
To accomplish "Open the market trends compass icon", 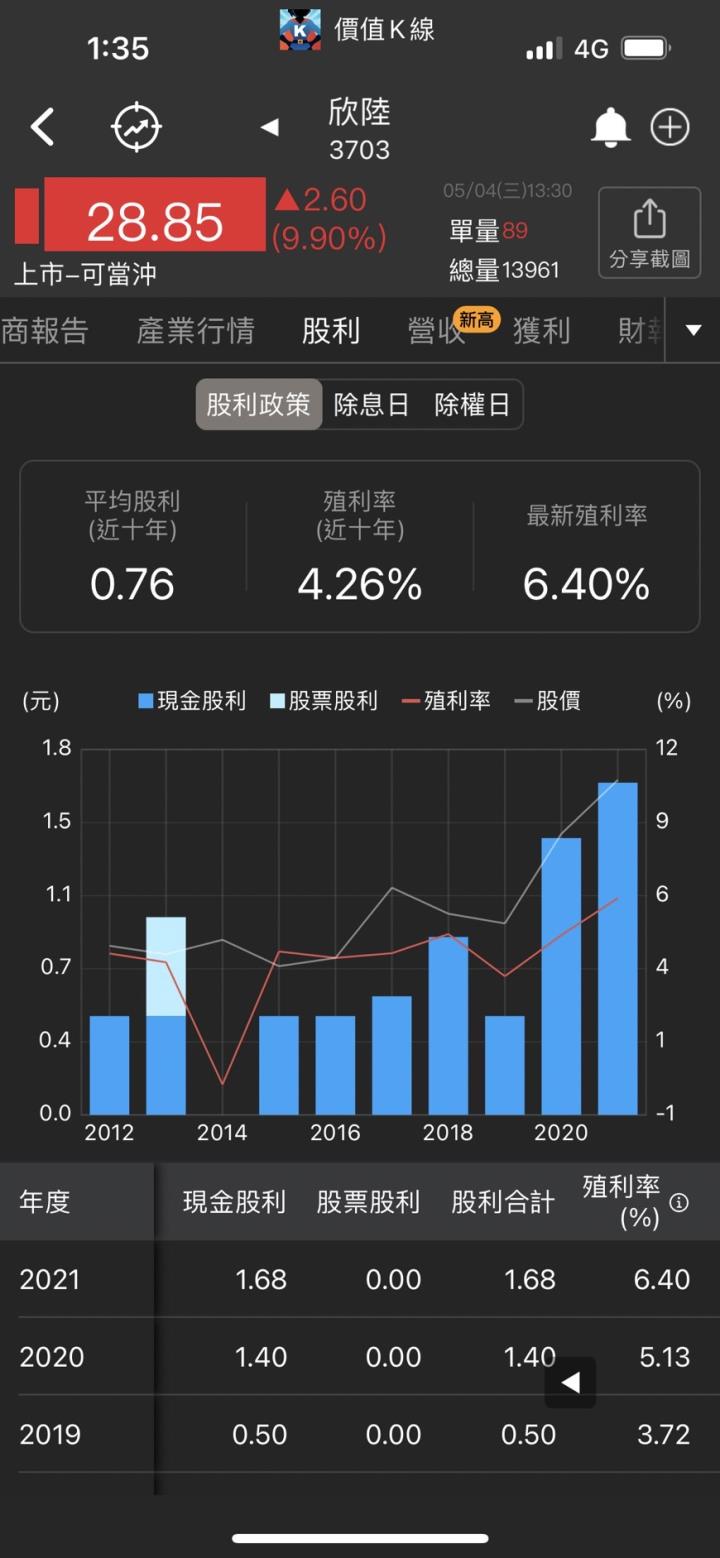I will click(x=138, y=127).
